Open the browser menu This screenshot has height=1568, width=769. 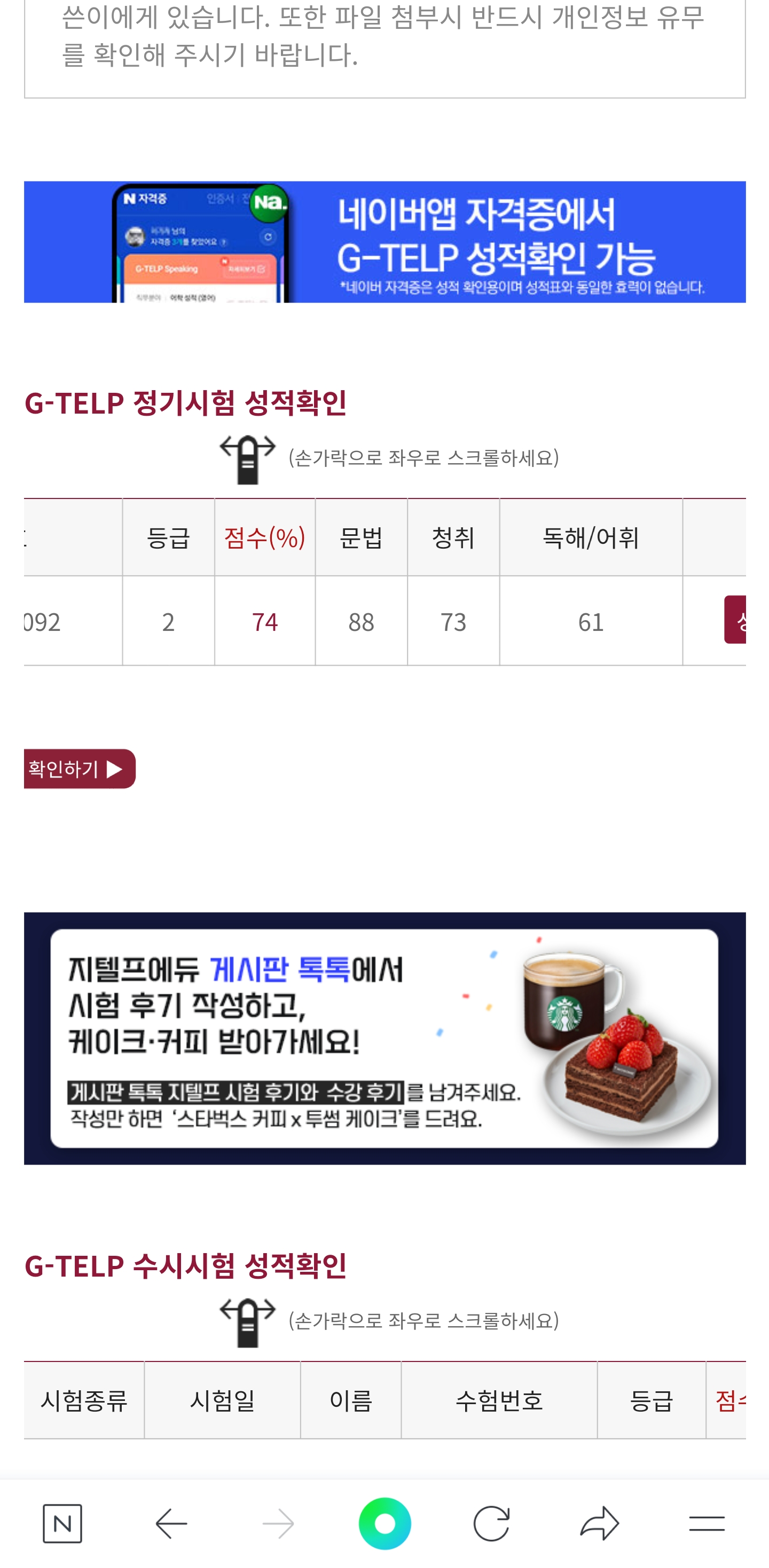point(707,1524)
